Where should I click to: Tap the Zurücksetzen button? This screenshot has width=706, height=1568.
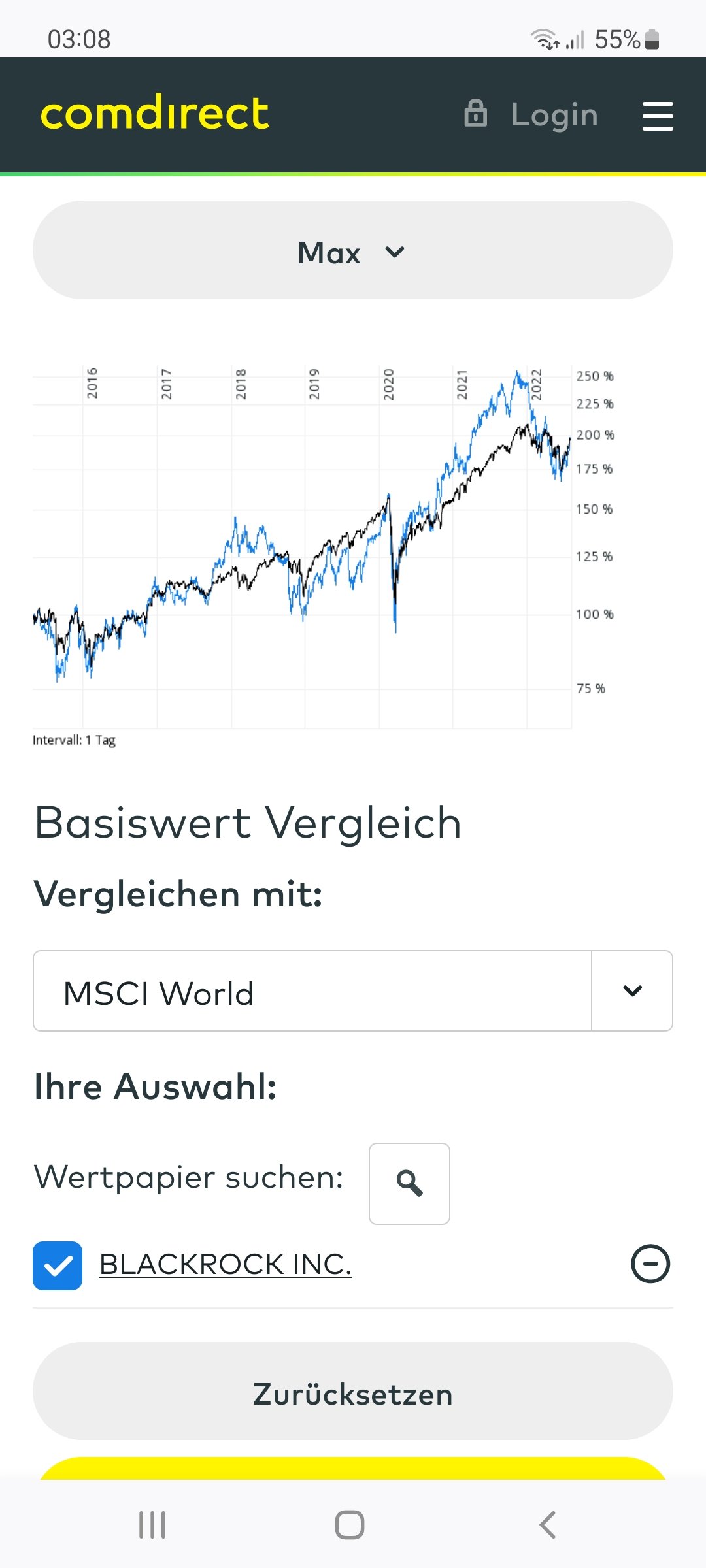[352, 1394]
